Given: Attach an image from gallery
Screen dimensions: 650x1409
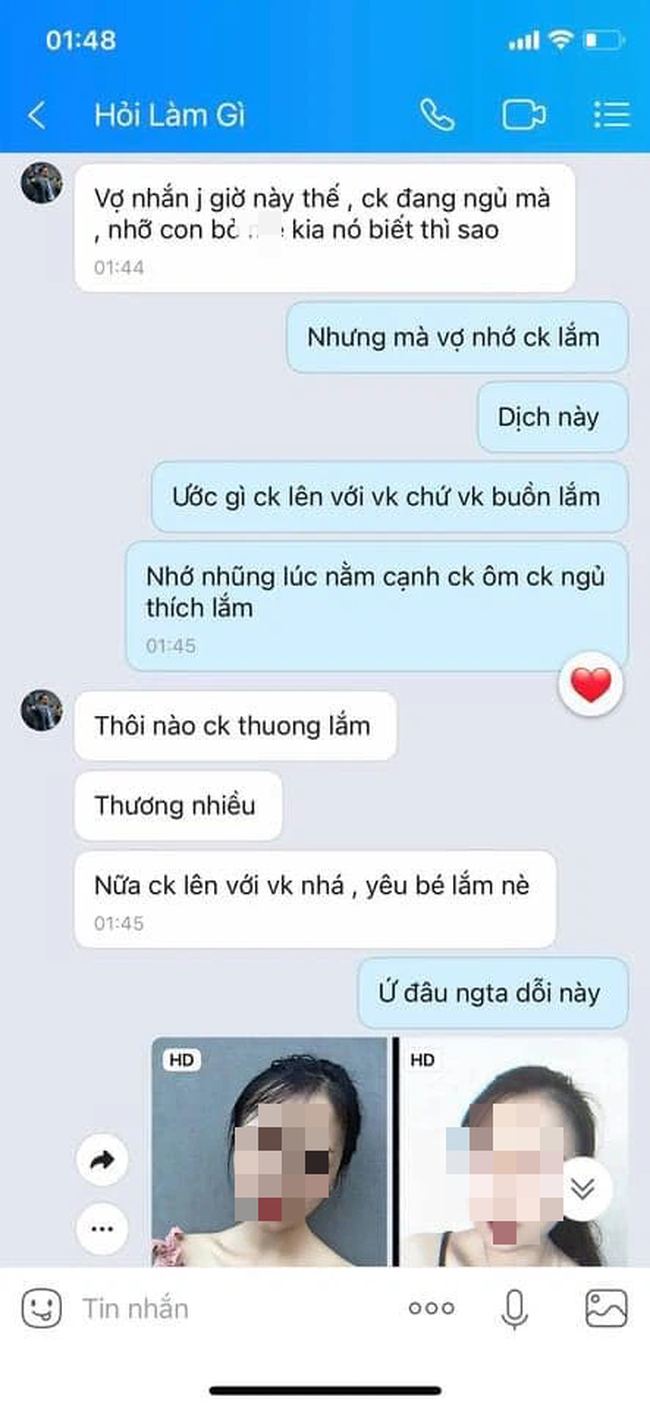Looking at the screenshot, I should point(606,1307).
